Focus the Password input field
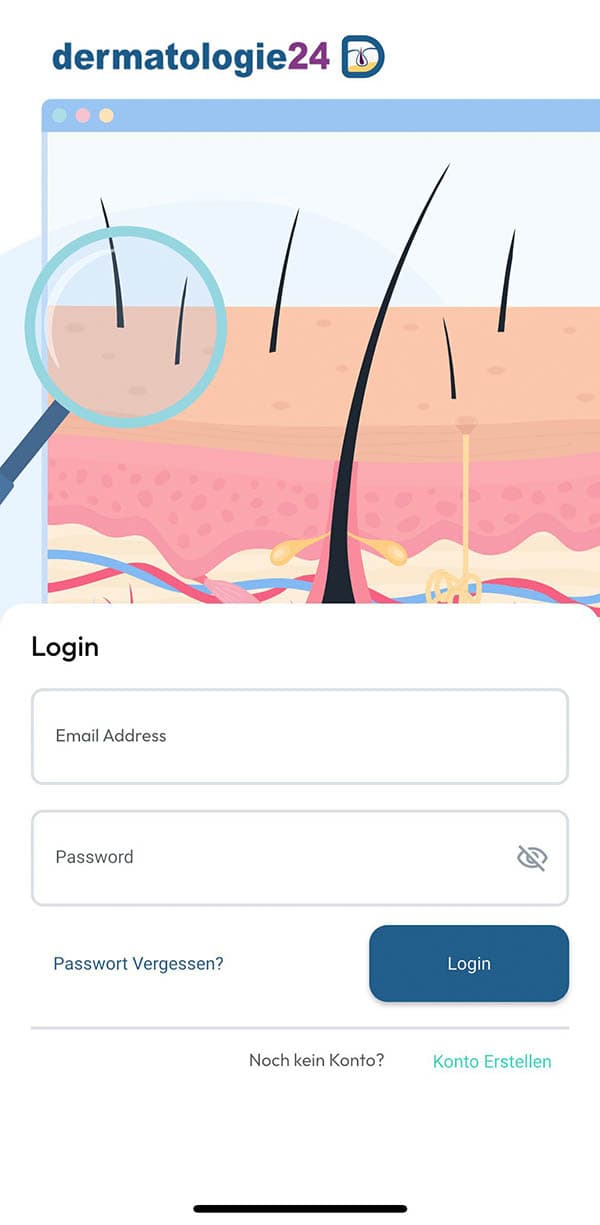The image size is (600, 1225). click(270, 857)
